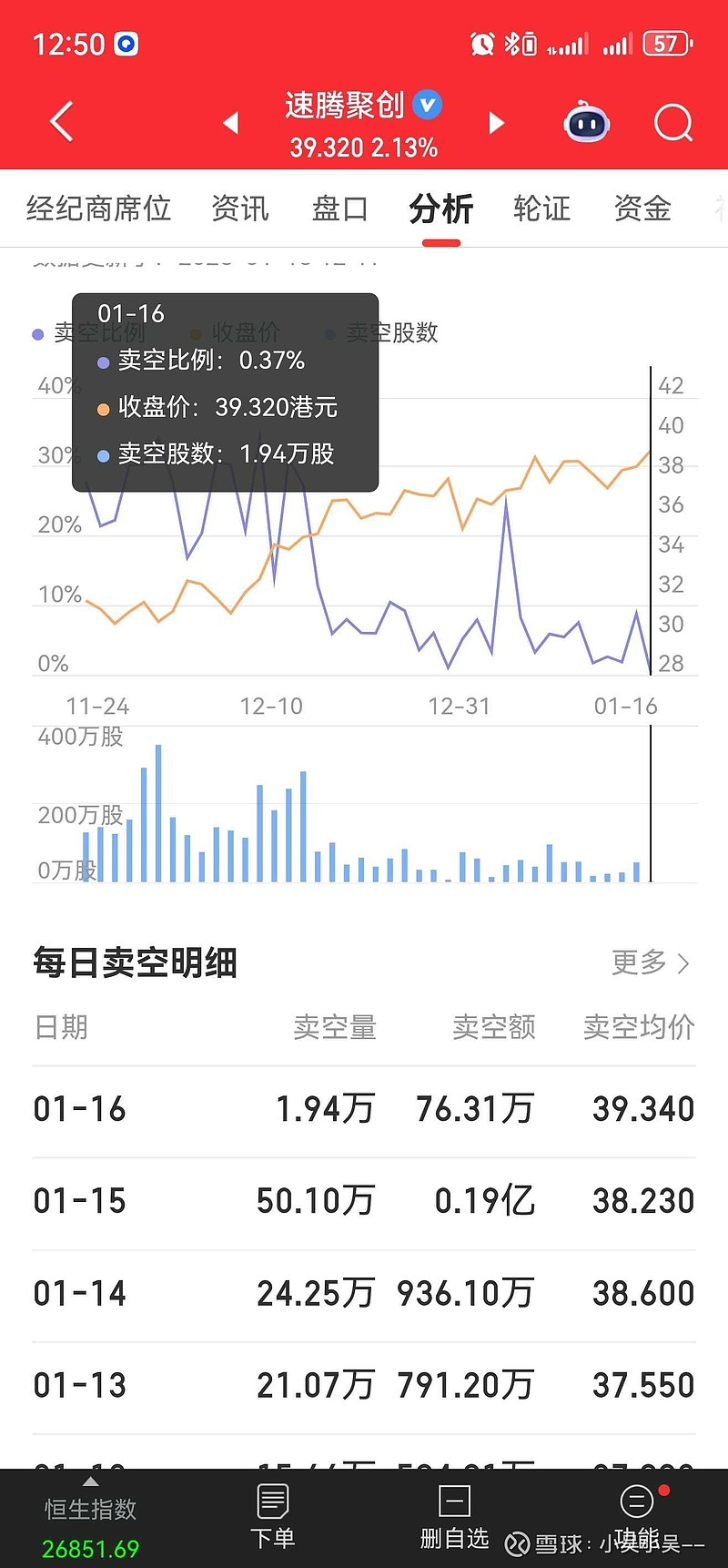Toggle the 收盘价 legend series
Viewport: 728px width, 1568px height.
(244, 333)
